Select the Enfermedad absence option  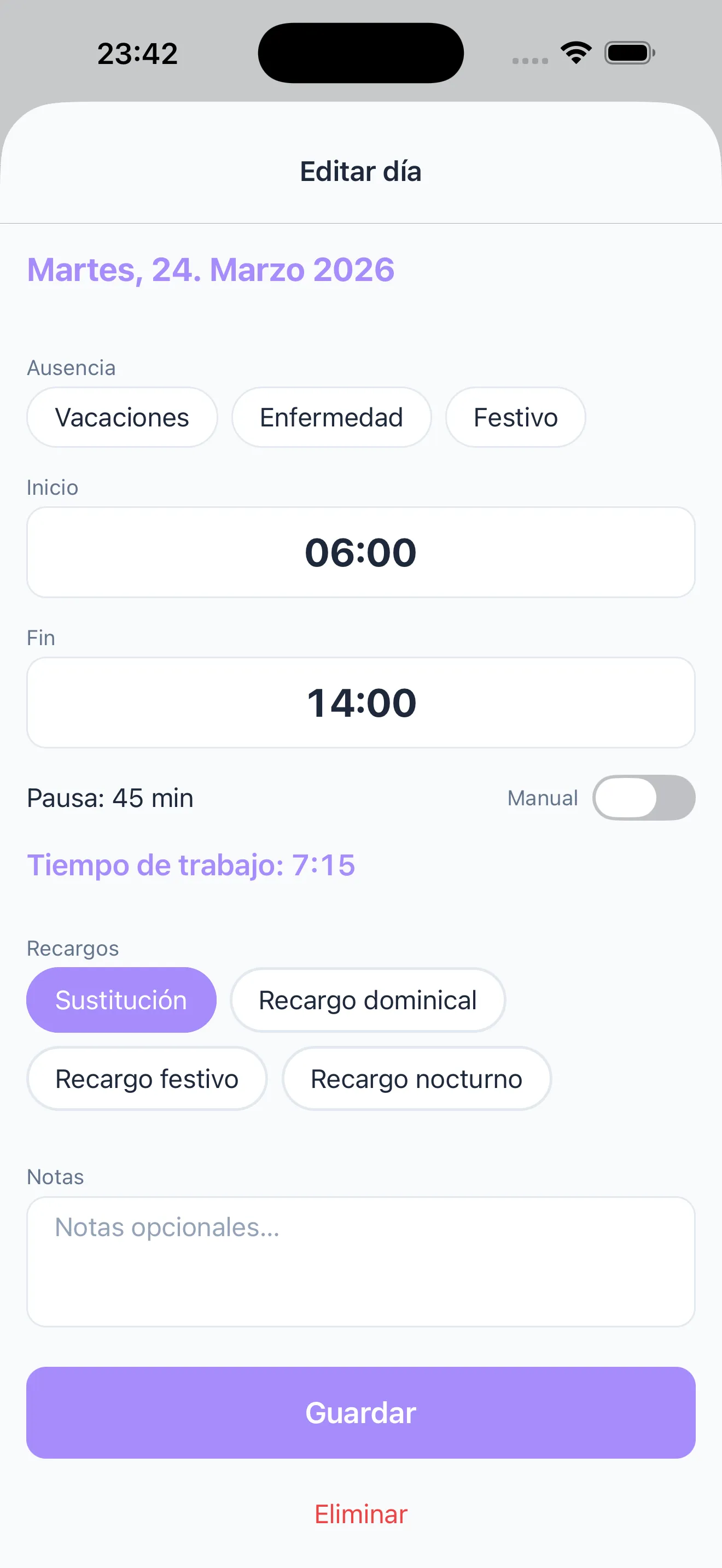[331, 418]
